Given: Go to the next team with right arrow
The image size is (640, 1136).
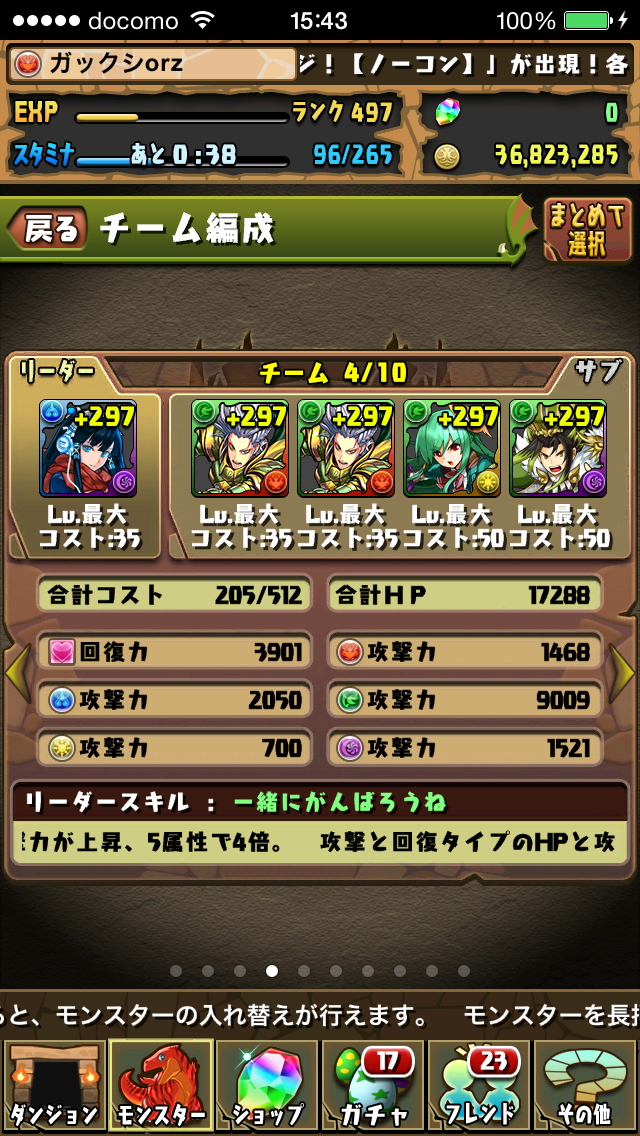Looking at the screenshot, I should pos(624,675).
